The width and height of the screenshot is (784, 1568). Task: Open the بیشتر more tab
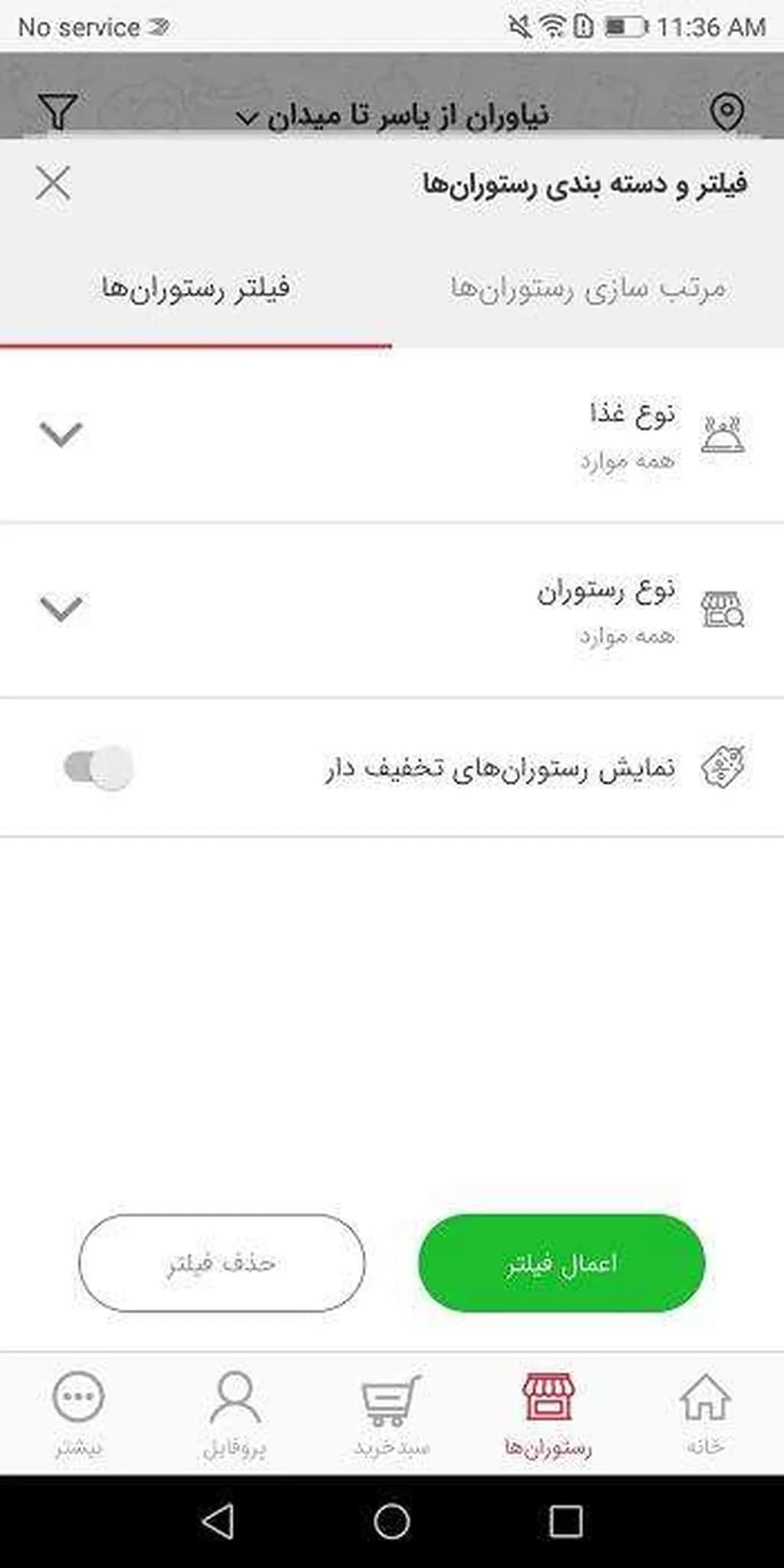coord(78,1413)
